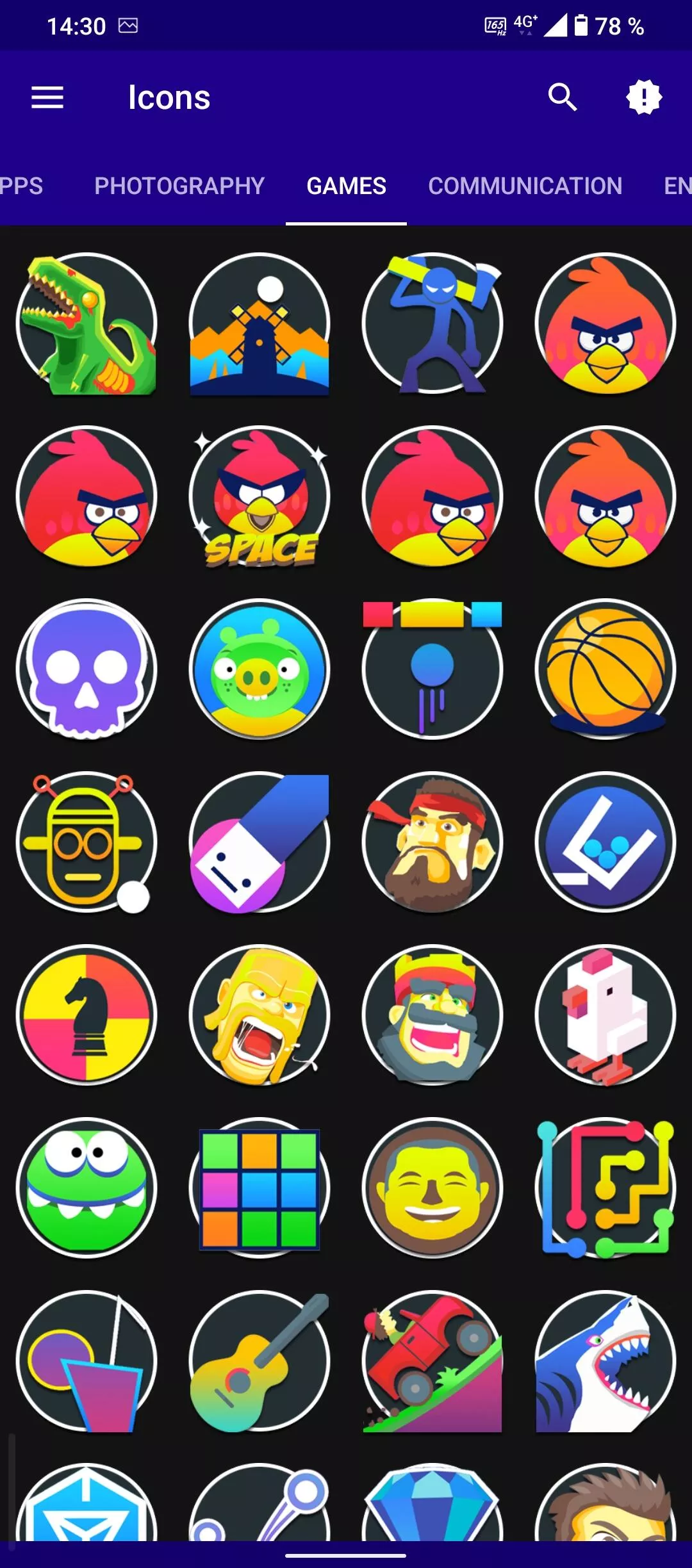The height and width of the screenshot is (1568, 692).
Task: Select the windmill landscape icon
Action: [259, 323]
